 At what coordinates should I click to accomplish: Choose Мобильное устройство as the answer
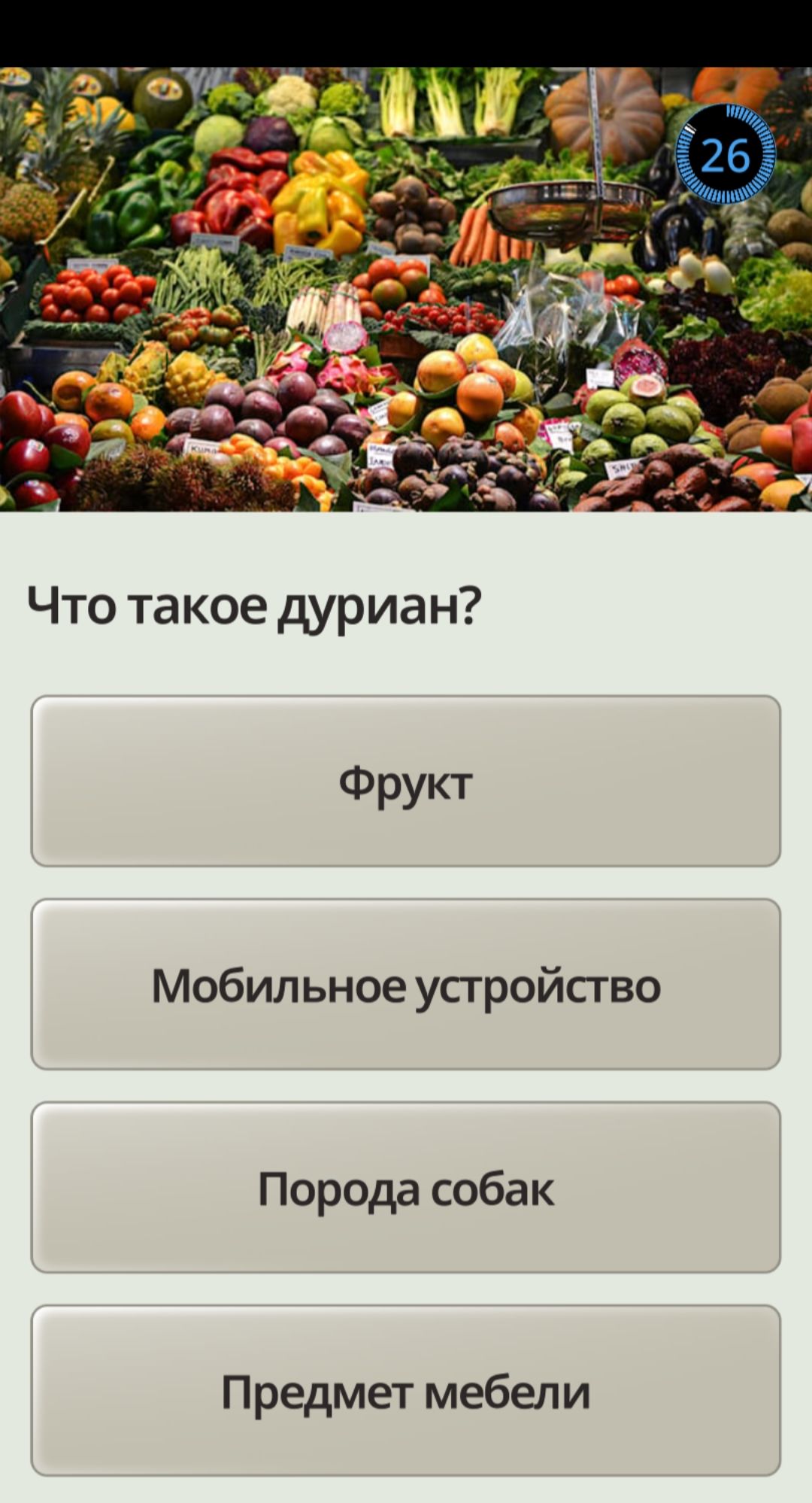(405, 984)
